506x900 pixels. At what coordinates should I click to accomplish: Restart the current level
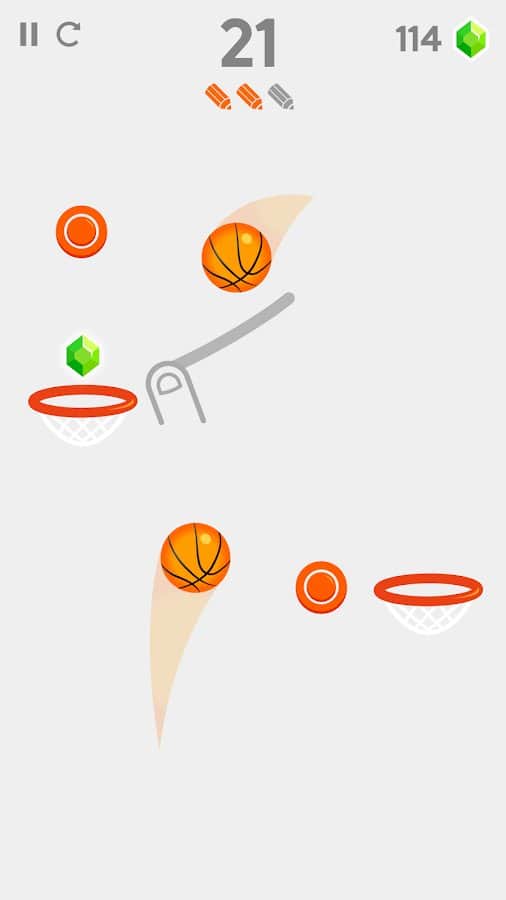pos(68,34)
